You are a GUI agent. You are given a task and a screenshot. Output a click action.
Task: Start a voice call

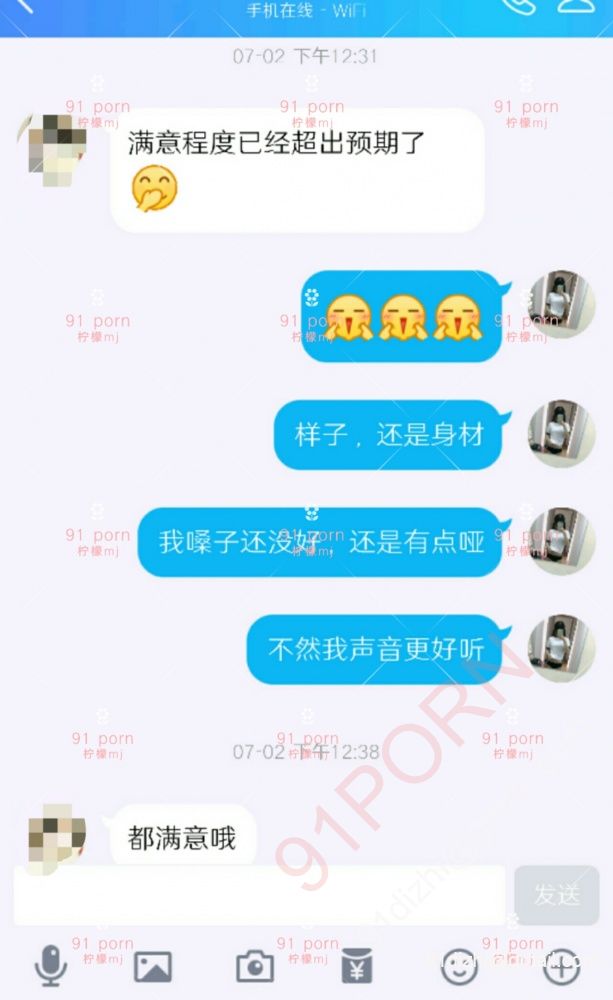[x=518, y=6]
